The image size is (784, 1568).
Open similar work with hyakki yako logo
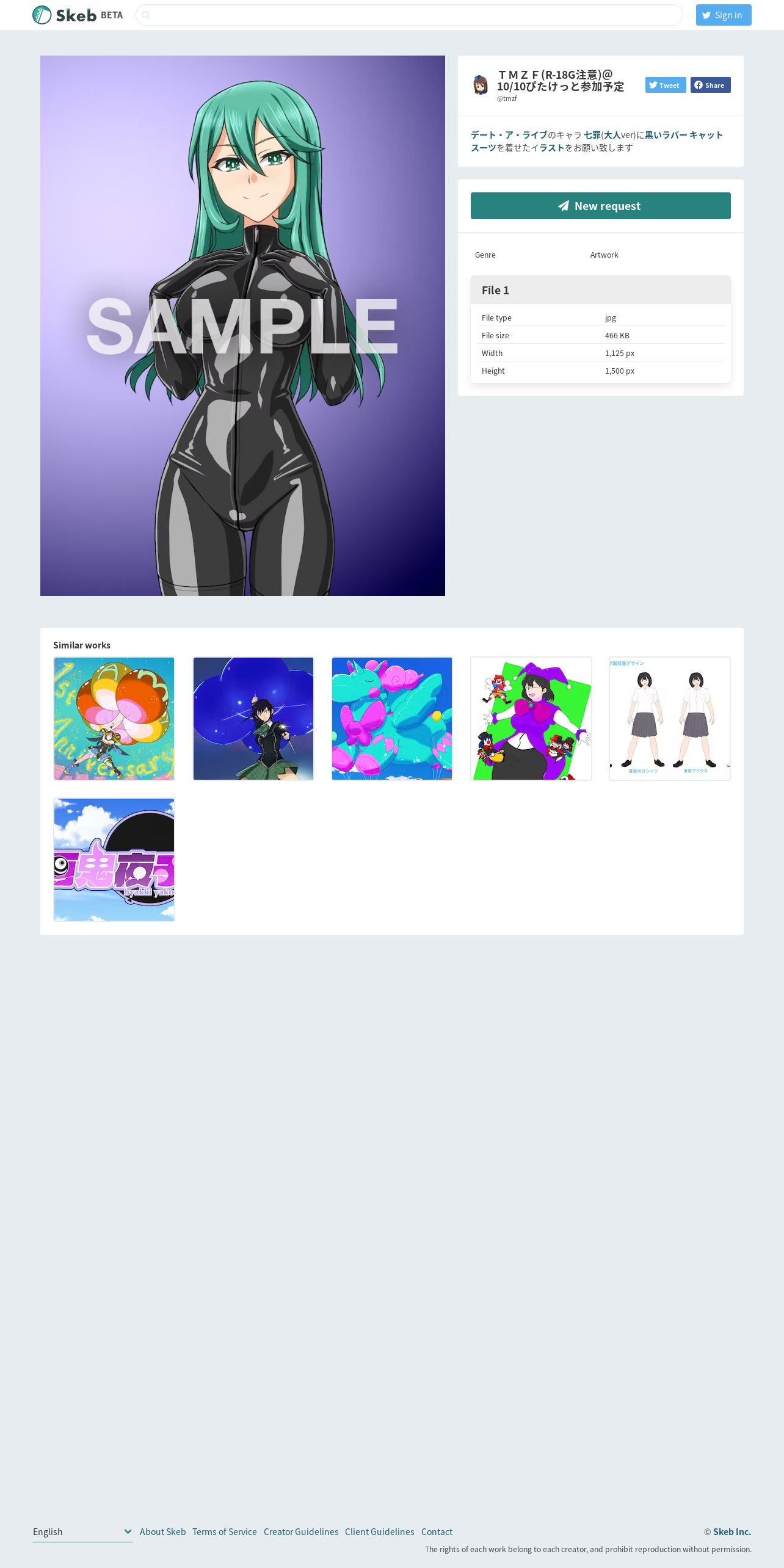pyautogui.click(x=114, y=860)
